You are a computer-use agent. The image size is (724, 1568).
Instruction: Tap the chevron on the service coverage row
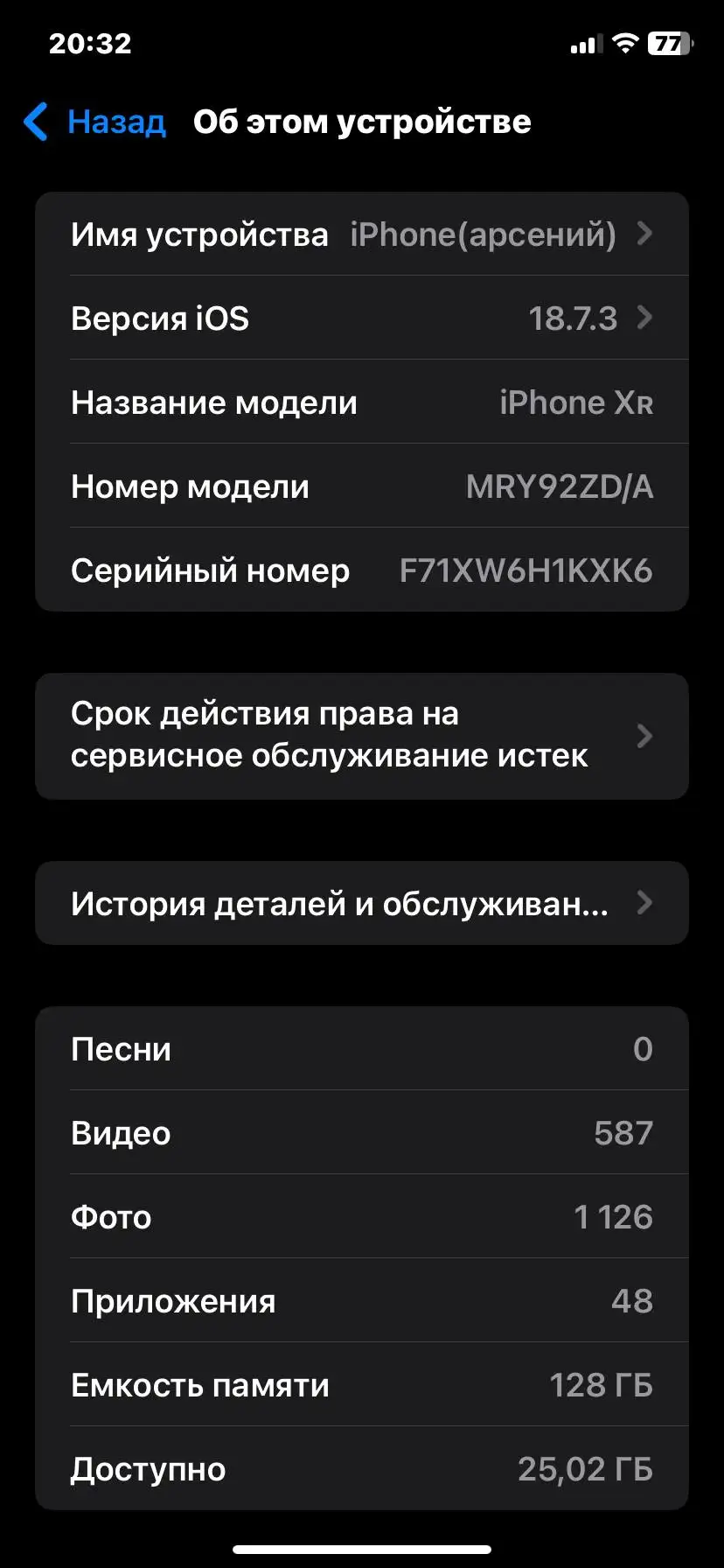[x=644, y=736]
